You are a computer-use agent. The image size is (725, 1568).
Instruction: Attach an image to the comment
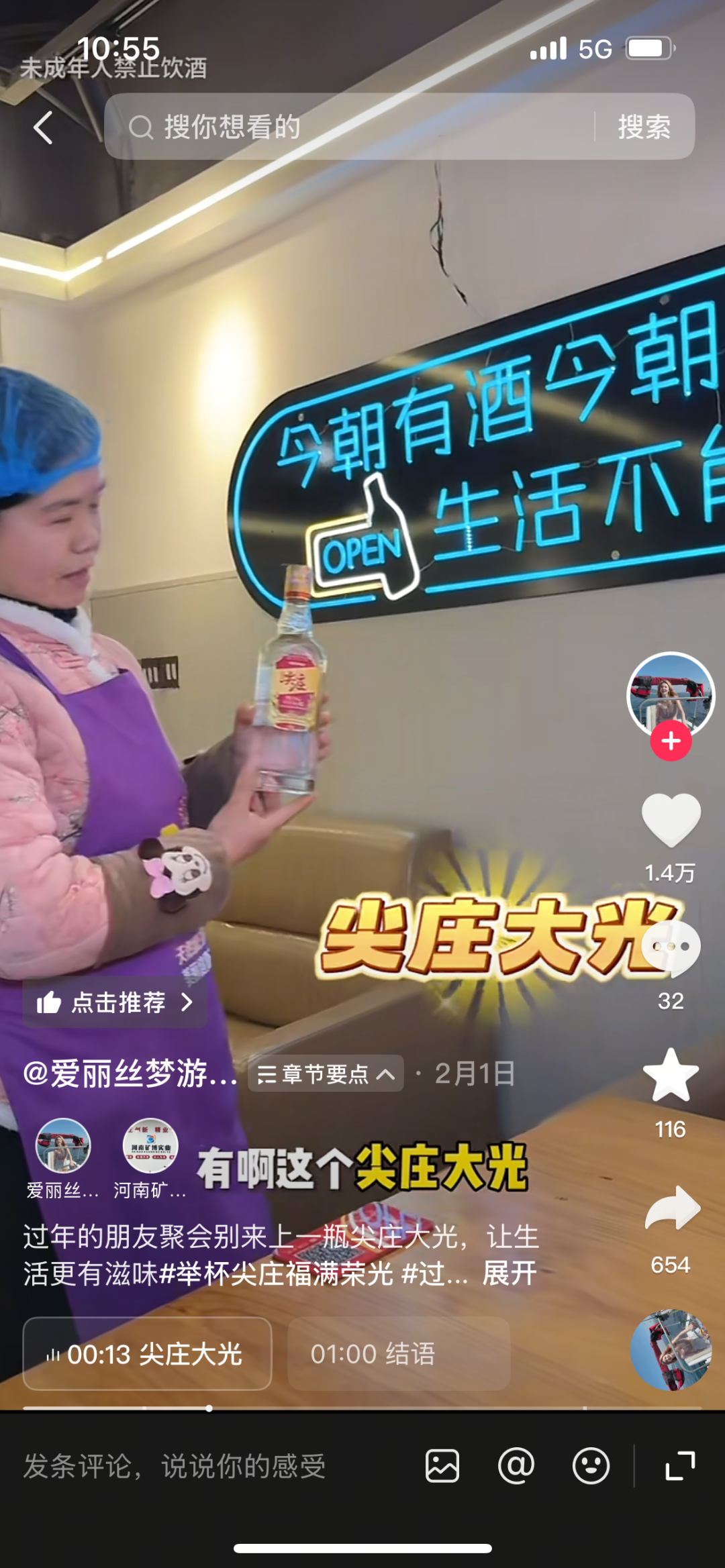pos(442,1466)
